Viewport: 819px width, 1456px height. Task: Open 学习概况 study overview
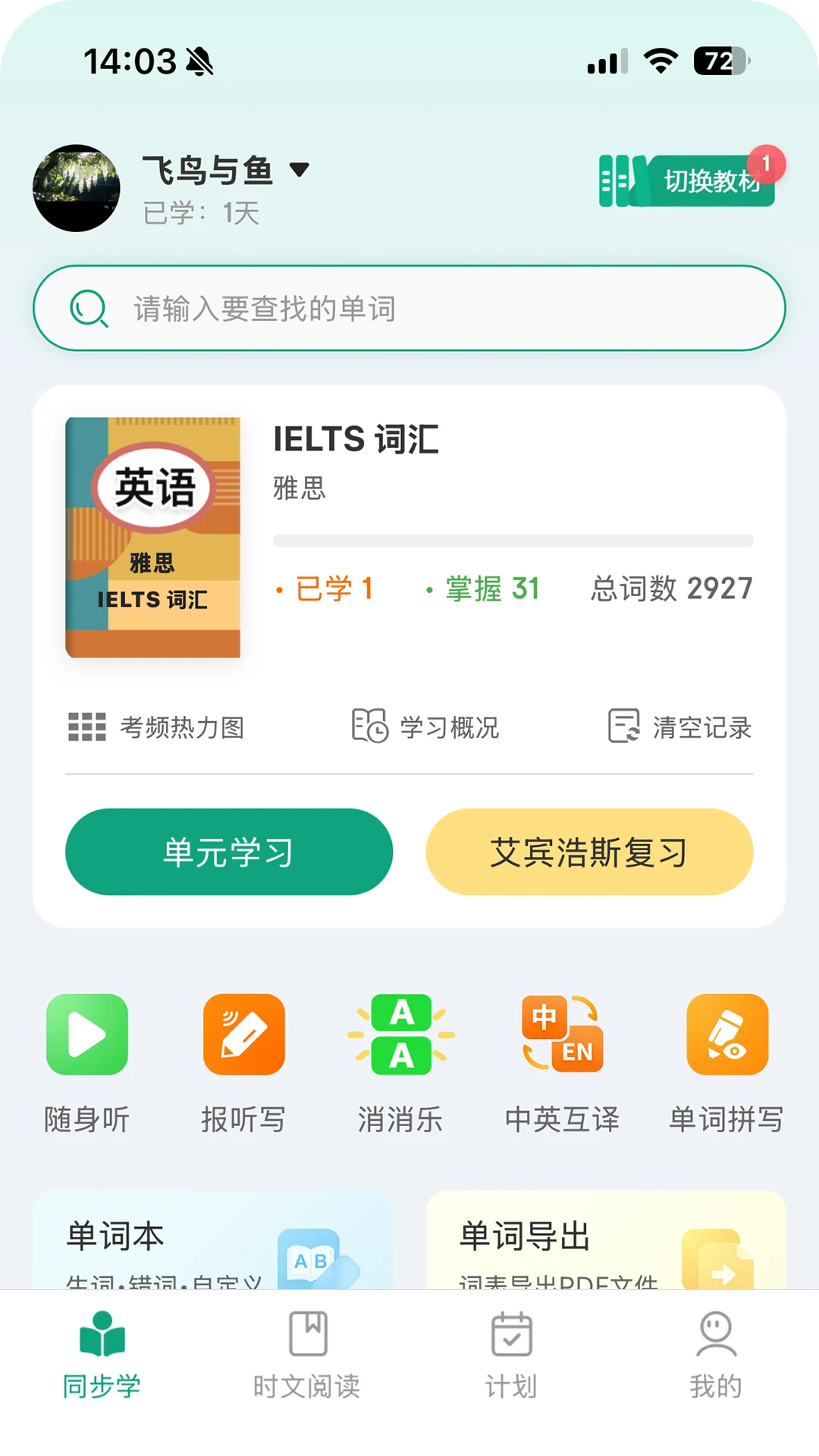(x=426, y=727)
